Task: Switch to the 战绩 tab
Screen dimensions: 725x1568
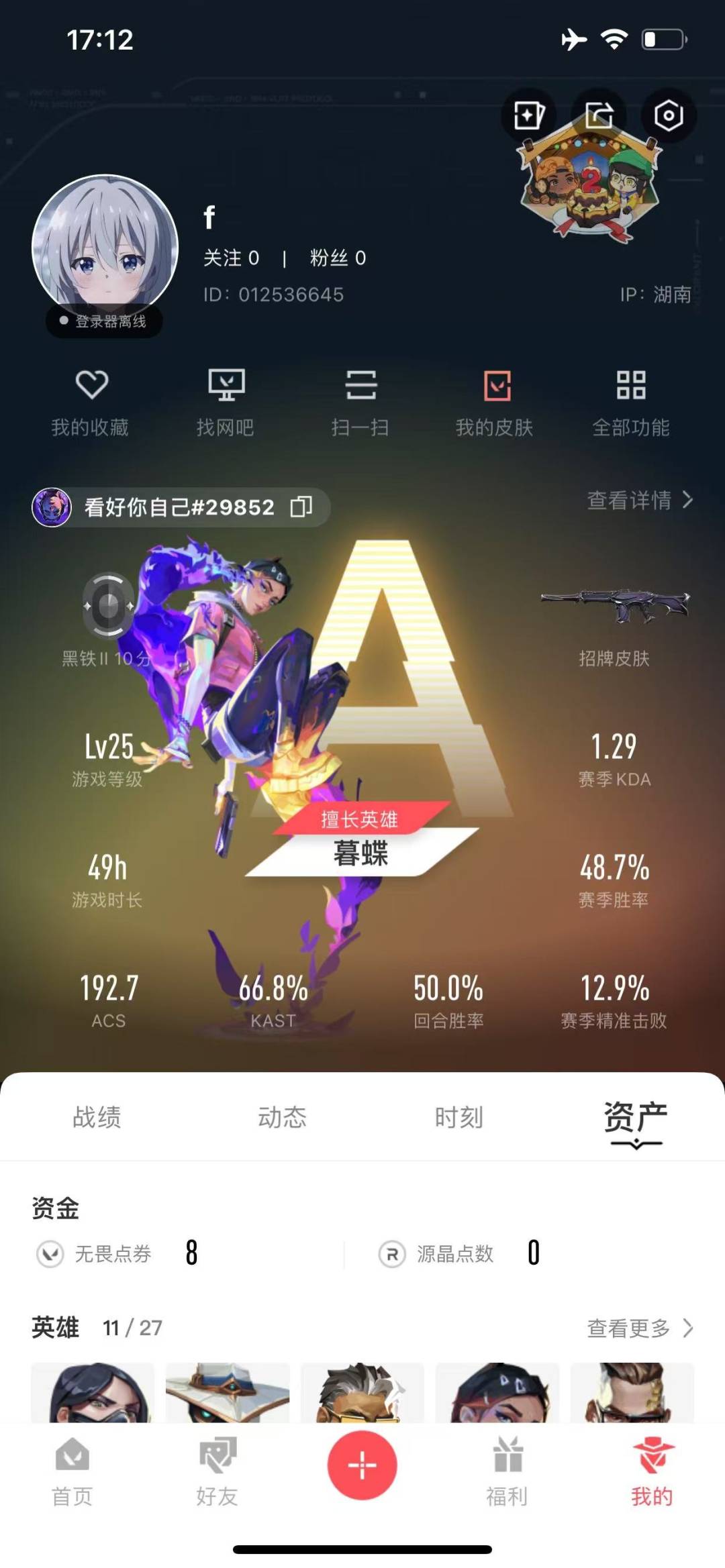Action: [97, 1117]
